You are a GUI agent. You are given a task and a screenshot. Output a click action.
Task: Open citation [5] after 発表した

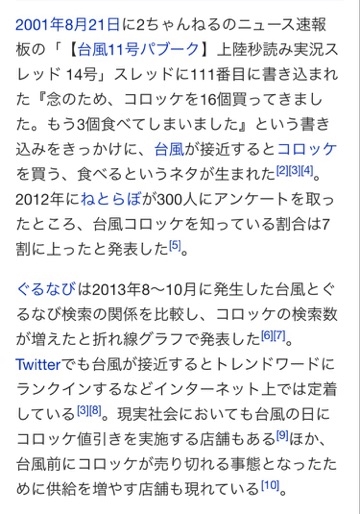(175, 245)
